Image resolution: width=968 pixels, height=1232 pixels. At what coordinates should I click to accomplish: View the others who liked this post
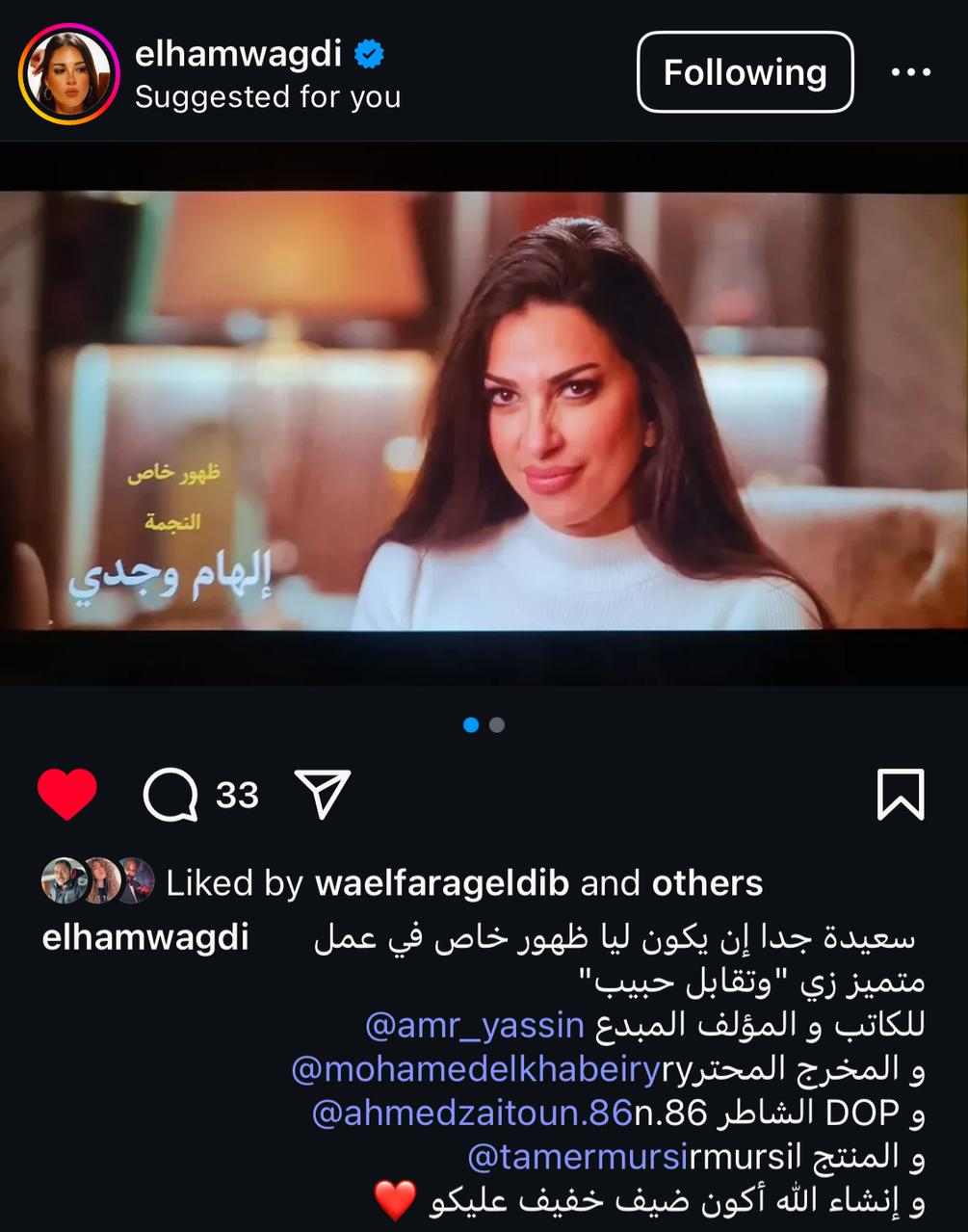click(707, 883)
